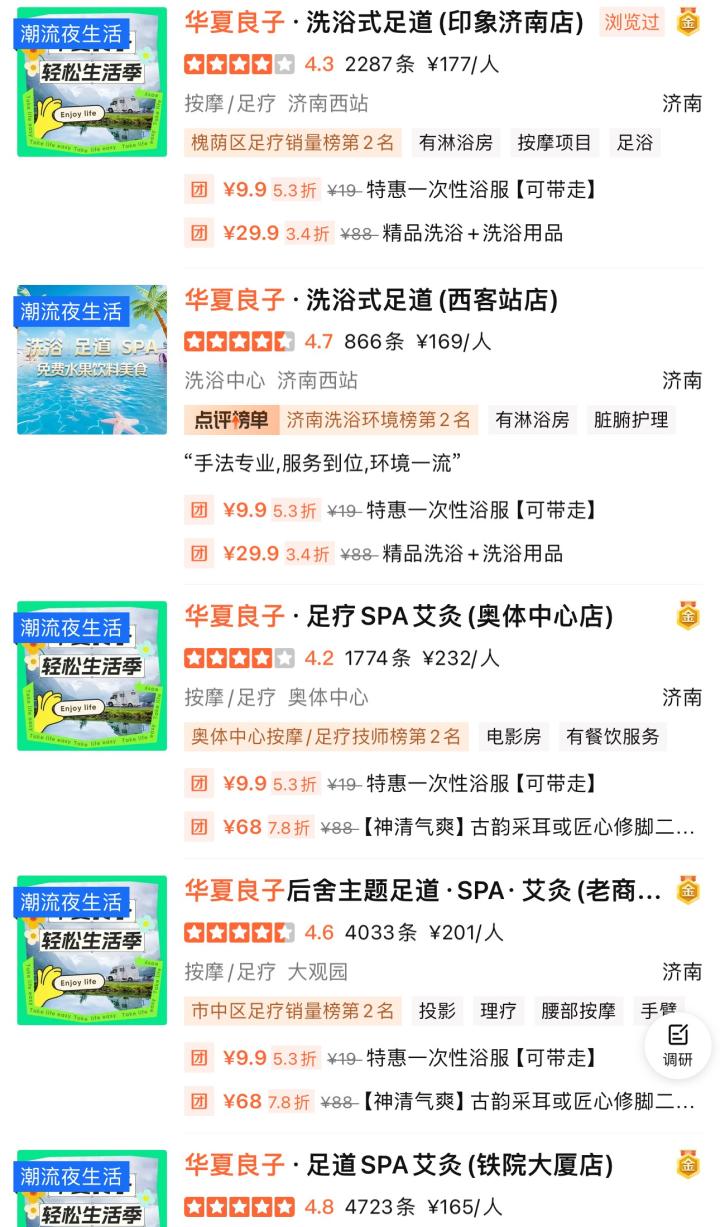View ¥29.9 精品洗浴 deal at 印象济南店
The width and height of the screenshot is (720, 1227).
point(392,234)
